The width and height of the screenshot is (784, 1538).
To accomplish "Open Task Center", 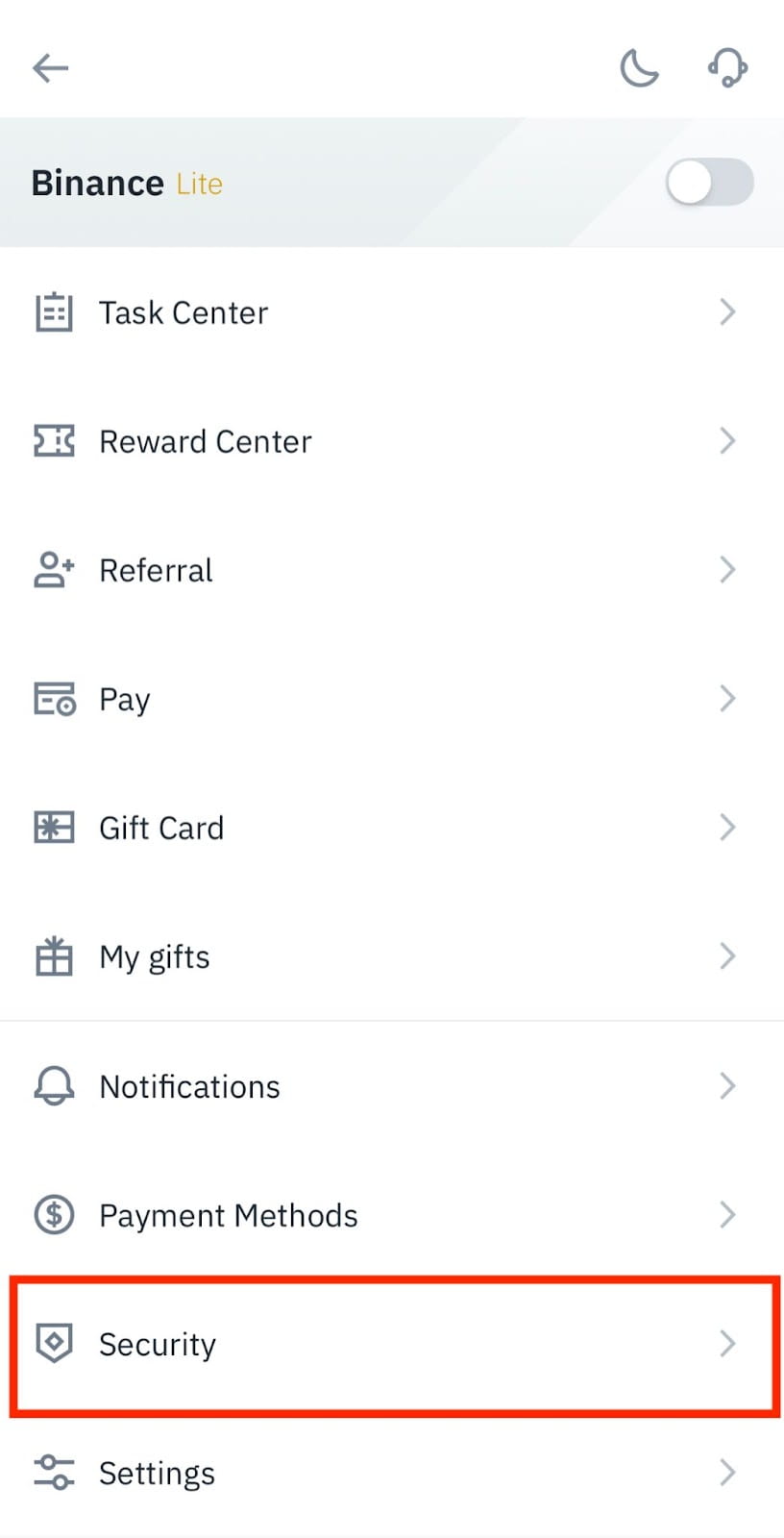I will [184, 312].
